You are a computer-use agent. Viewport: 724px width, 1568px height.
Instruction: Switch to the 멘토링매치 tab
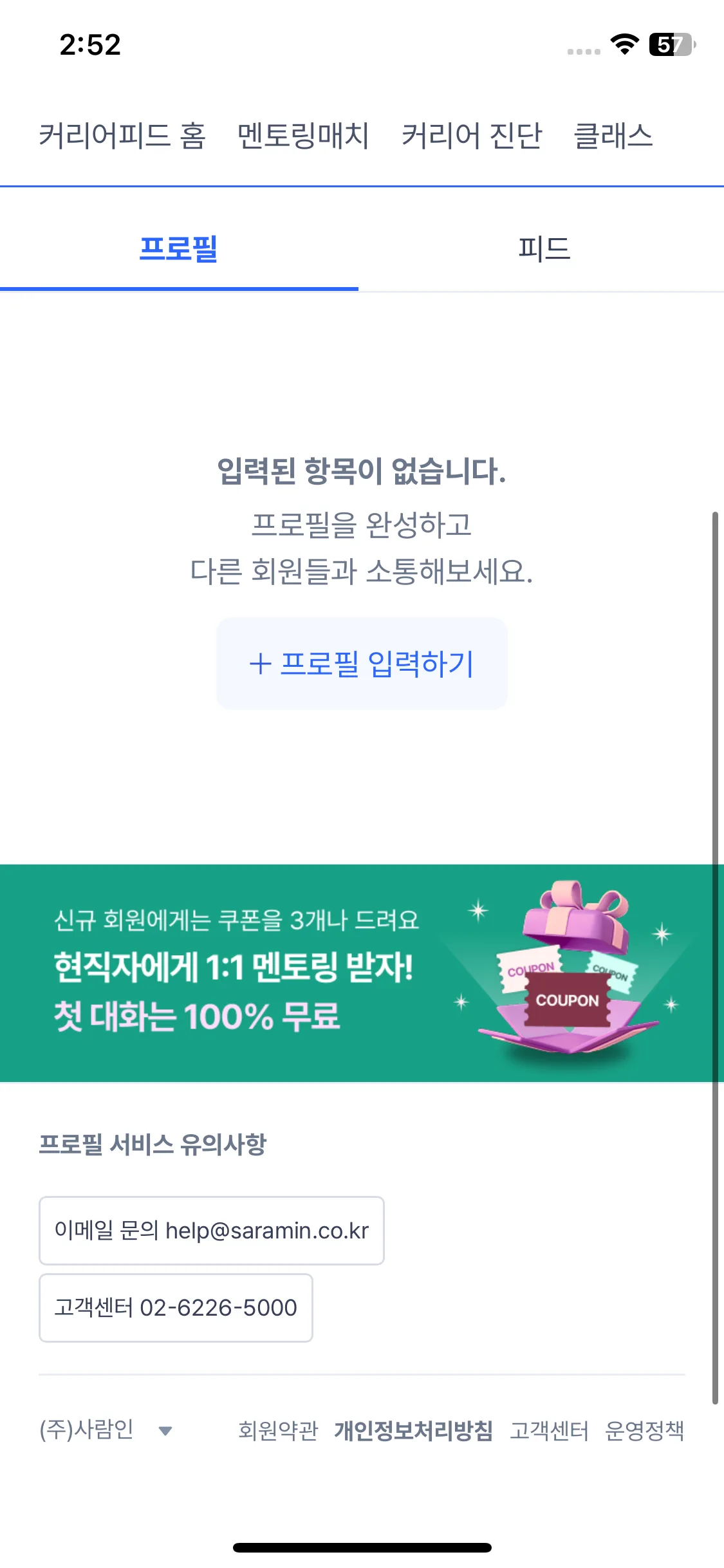coord(303,136)
